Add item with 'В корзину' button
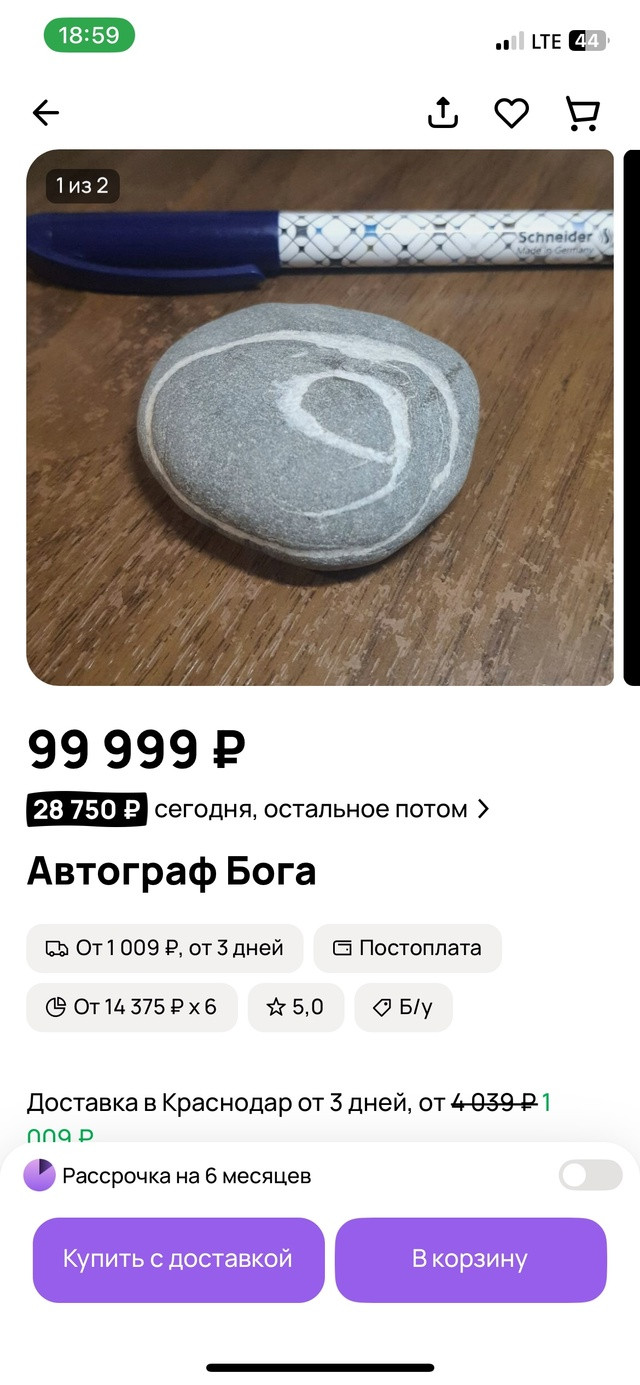The image size is (640, 1385). [471, 1259]
